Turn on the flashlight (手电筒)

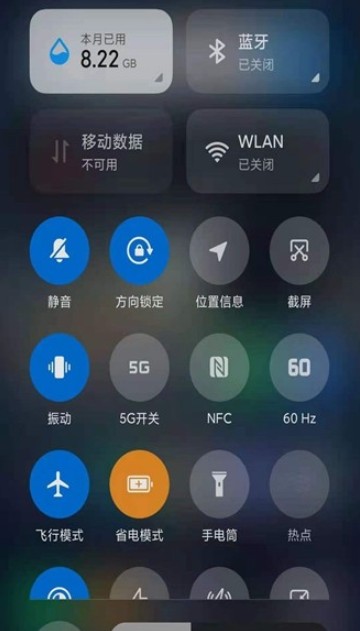coord(219,484)
